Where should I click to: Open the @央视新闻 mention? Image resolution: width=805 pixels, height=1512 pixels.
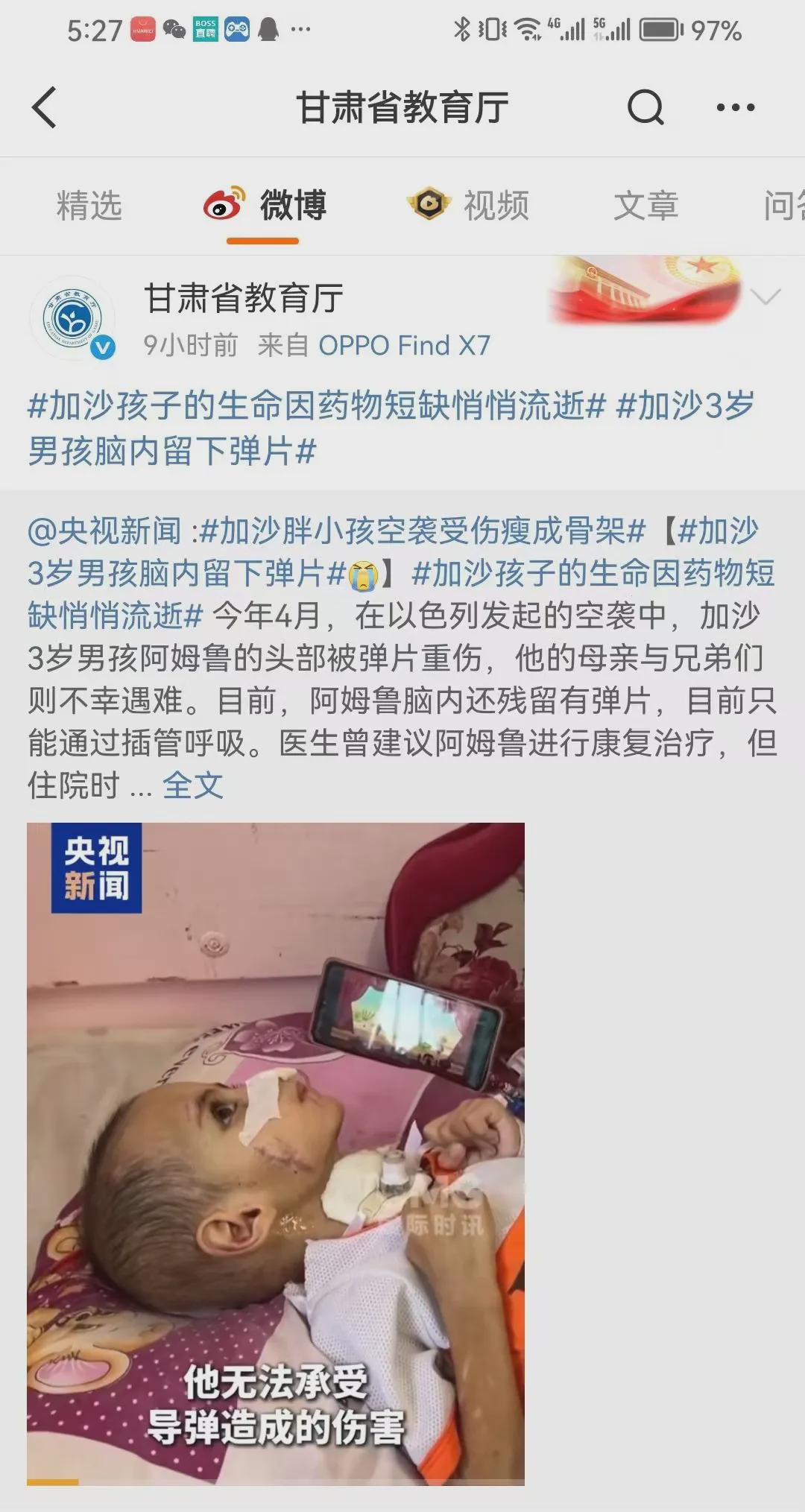click(104, 531)
